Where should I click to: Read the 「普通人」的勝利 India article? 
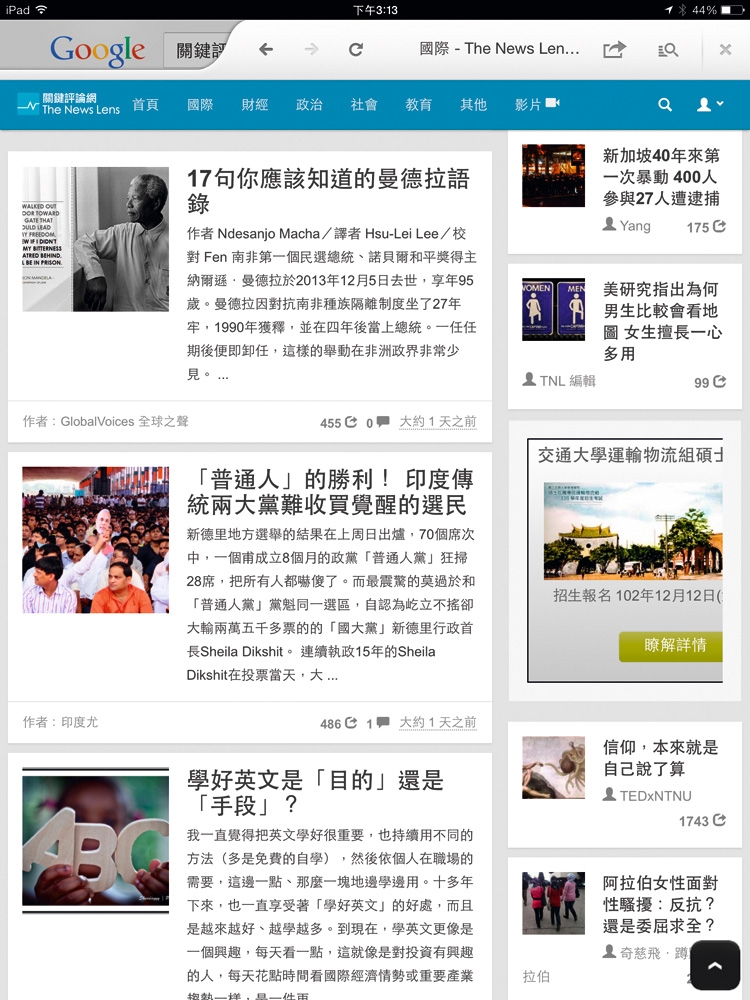[330, 491]
